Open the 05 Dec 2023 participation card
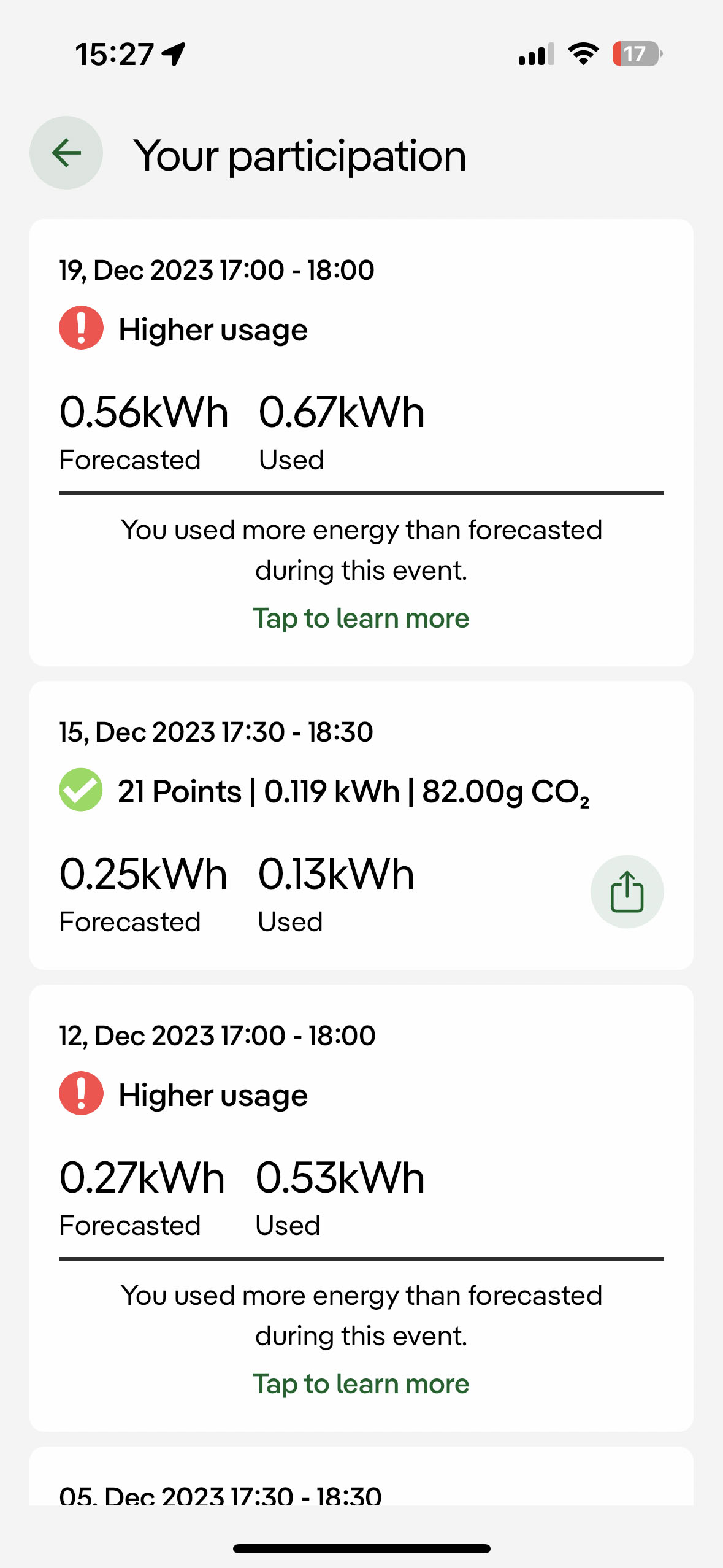This screenshot has height=1568, width=723. (x=361, y=1476)
